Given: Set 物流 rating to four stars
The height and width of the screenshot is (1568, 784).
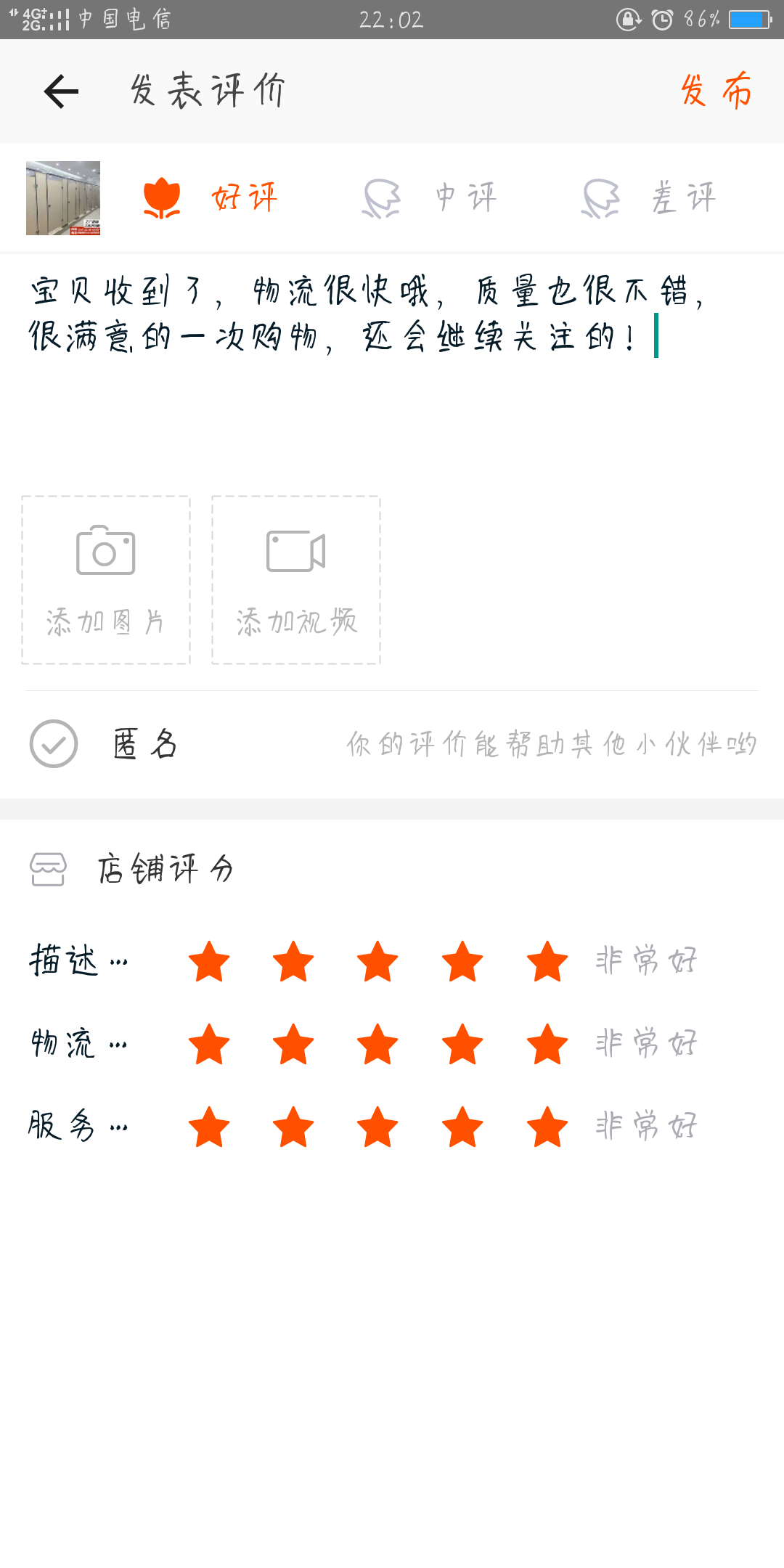Looking at the screenshot, I should (x=462, y=1044).
